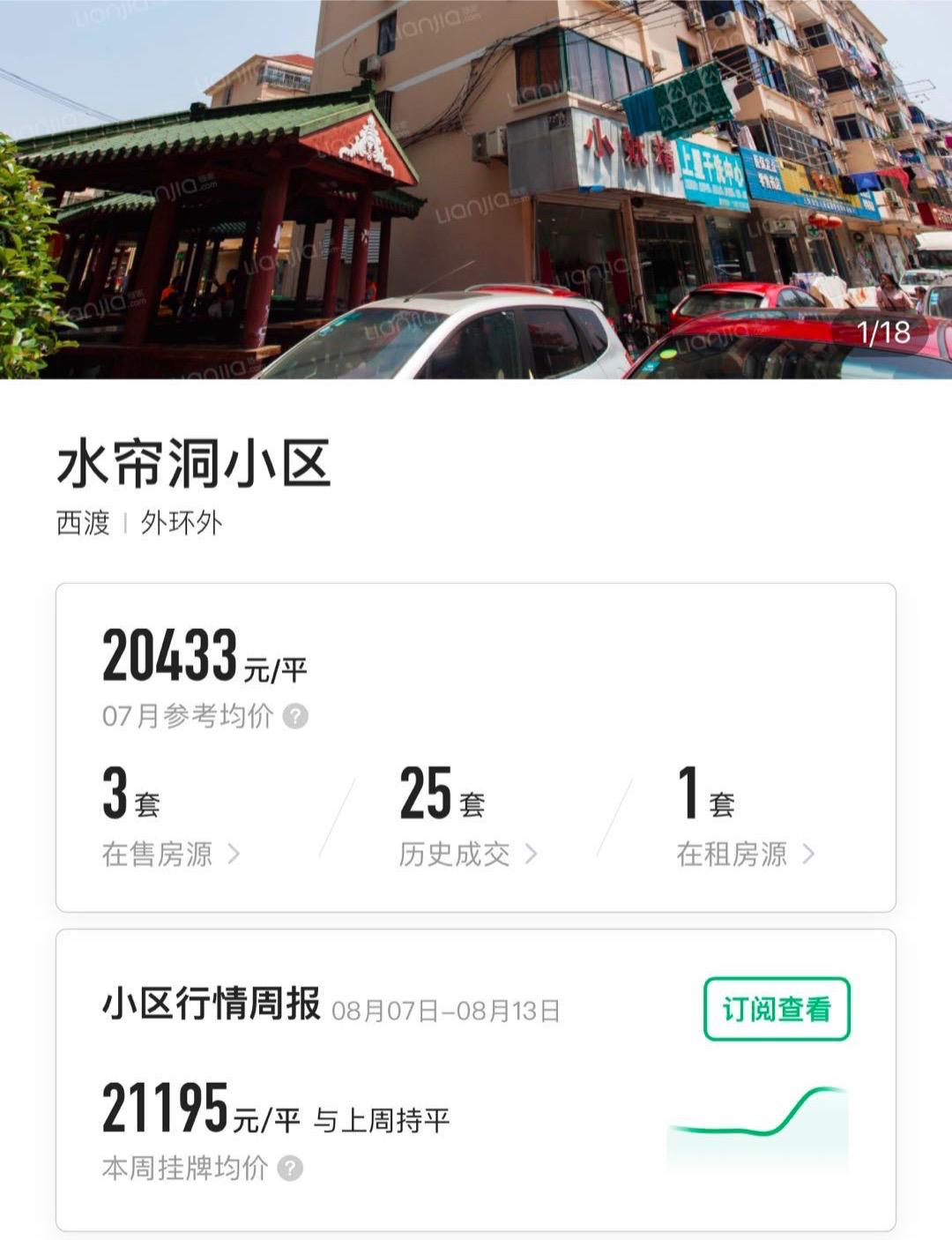Screen dimensions: 952x1240
Task: Open the 小区行情周报 price trend chart
Action: point(756,1124)
